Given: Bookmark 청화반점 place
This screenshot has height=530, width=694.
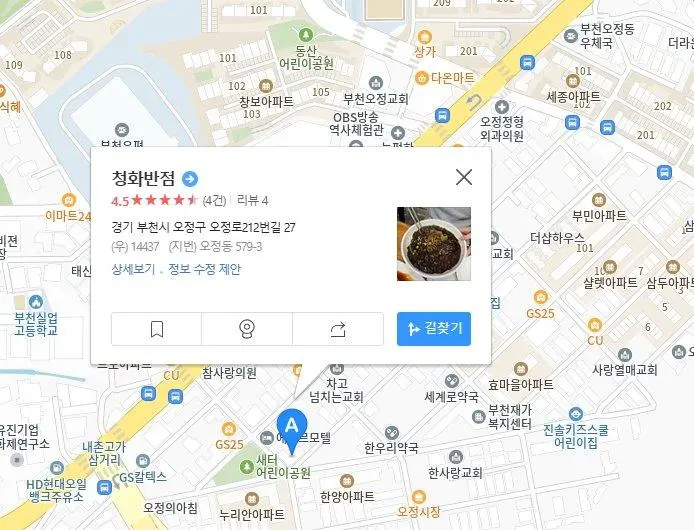Looking at the screenshot, I should click(156, 329).
